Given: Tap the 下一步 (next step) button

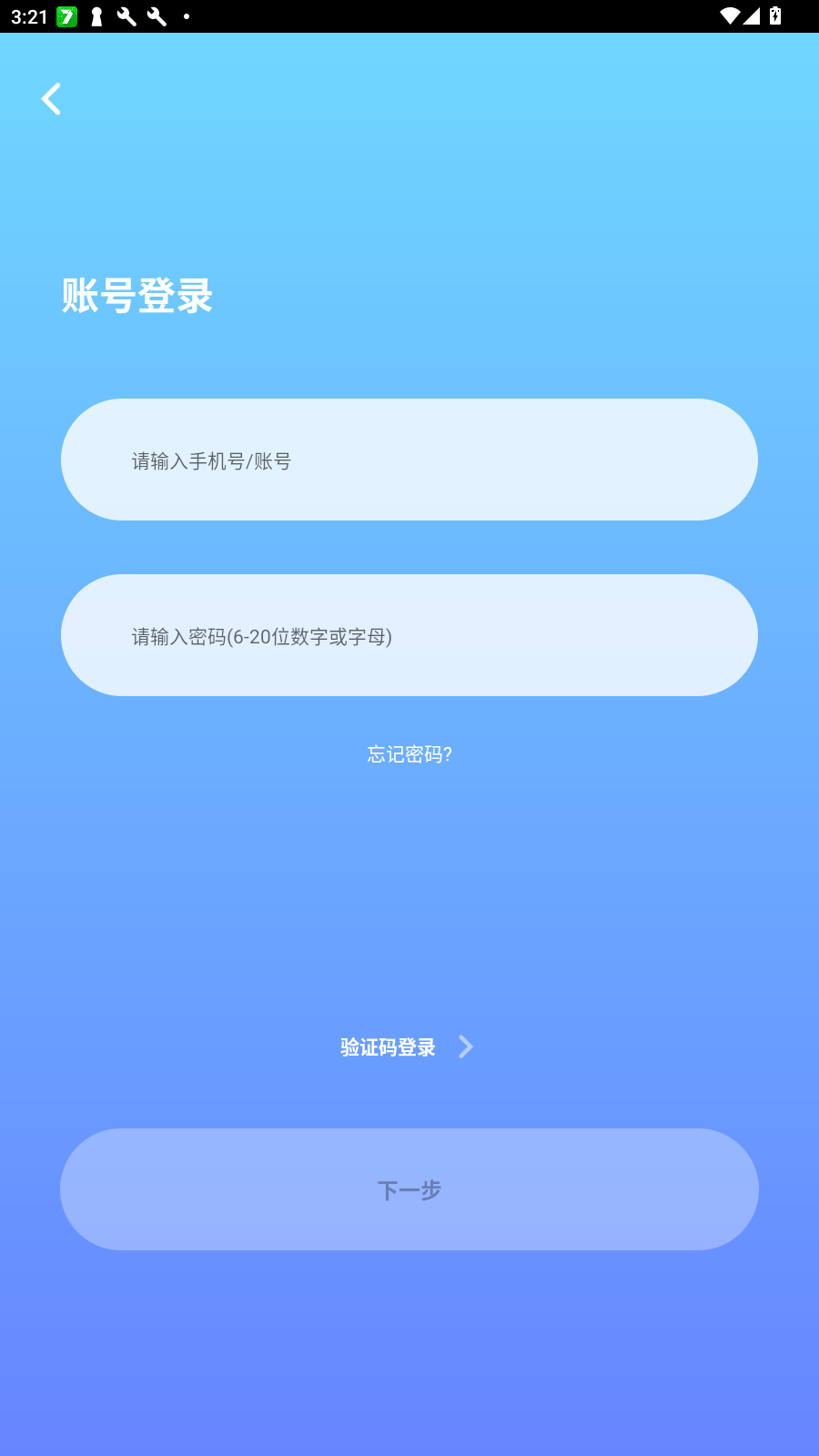Looking at the screenshot, I should 409,1189.
